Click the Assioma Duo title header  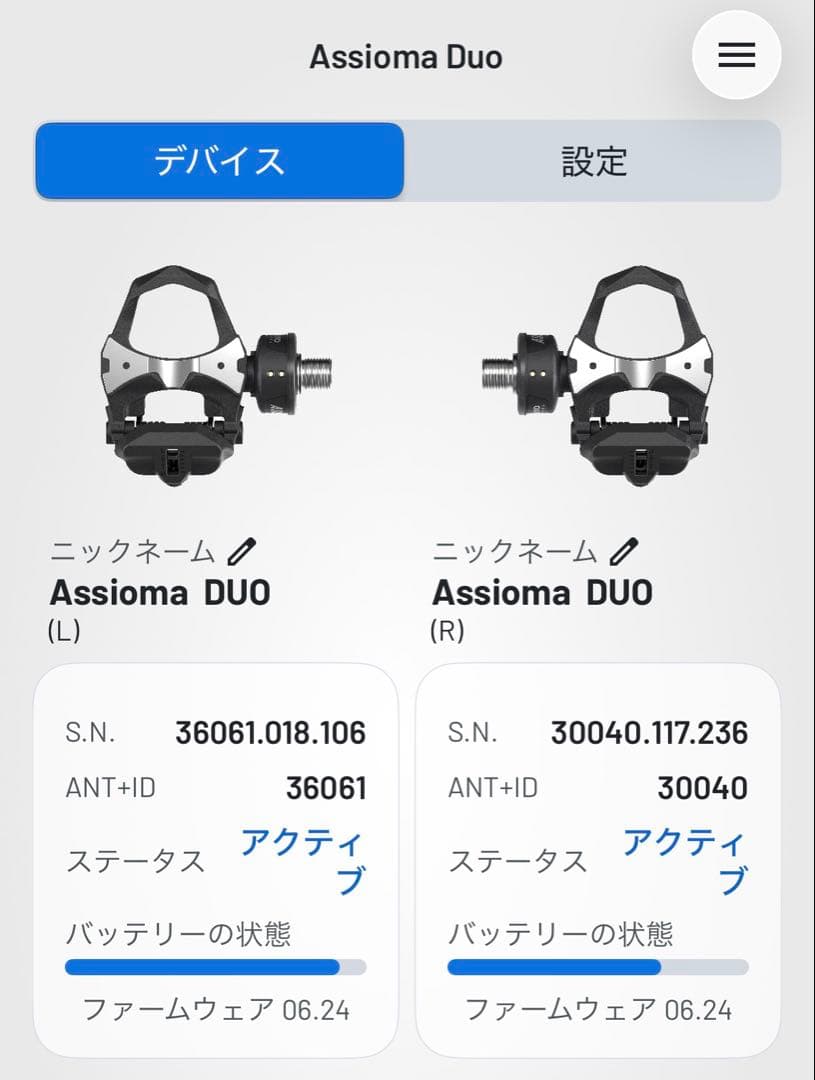405,57
